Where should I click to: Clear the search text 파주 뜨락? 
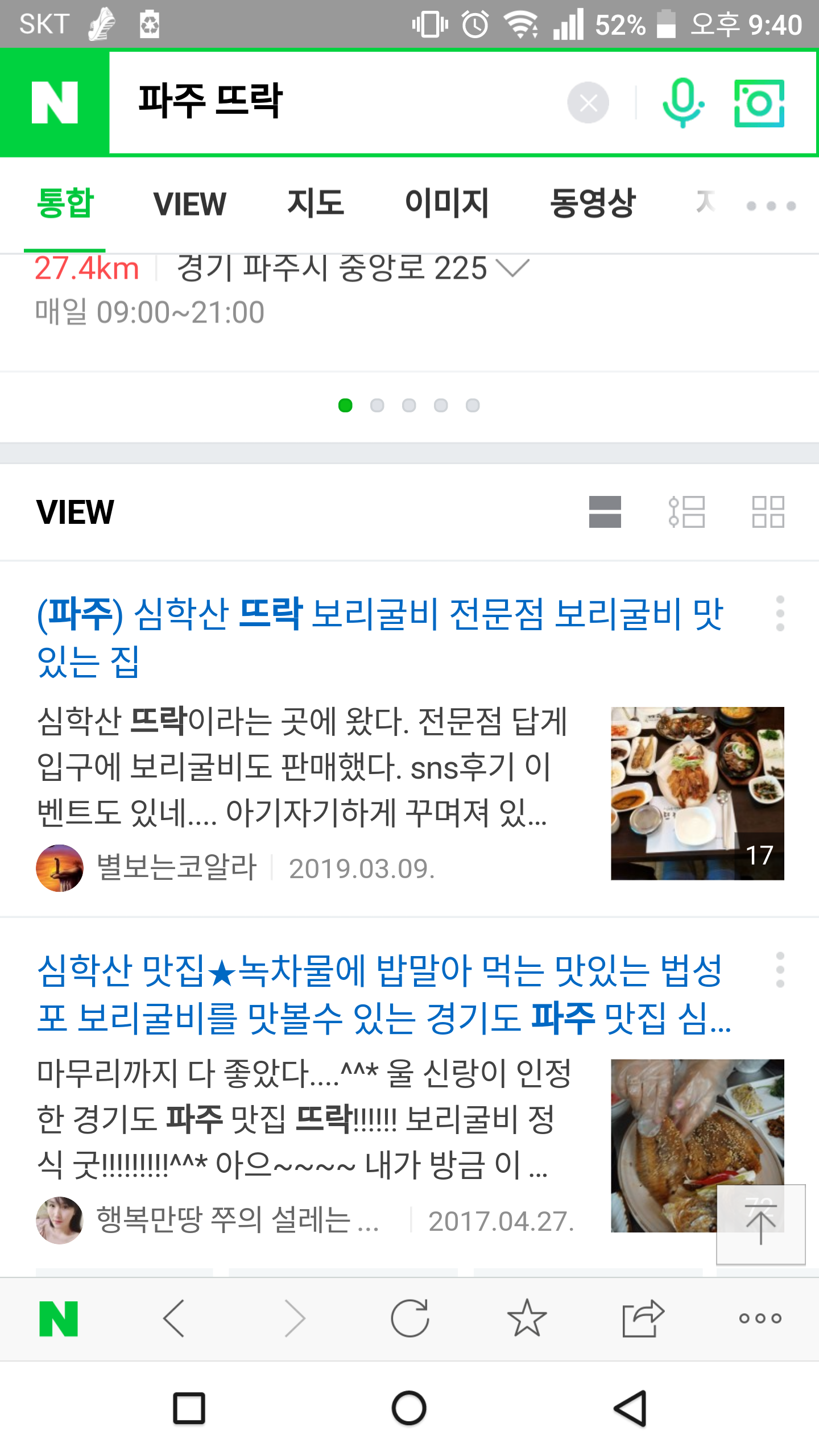[588, 103]
